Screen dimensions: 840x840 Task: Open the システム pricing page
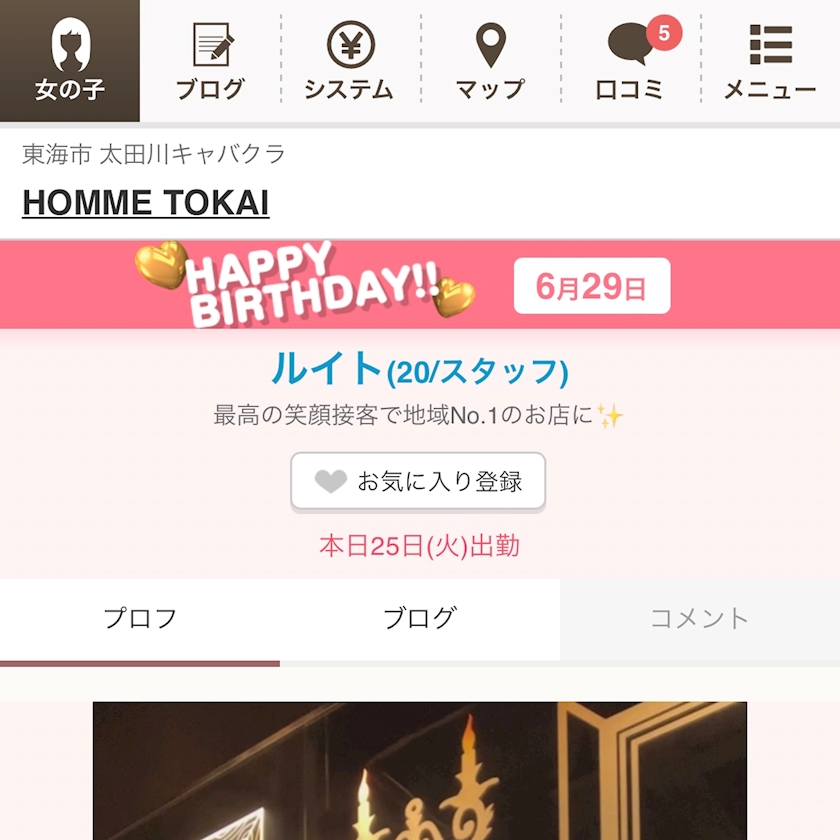pyautogui.click(x=350, y=61)
